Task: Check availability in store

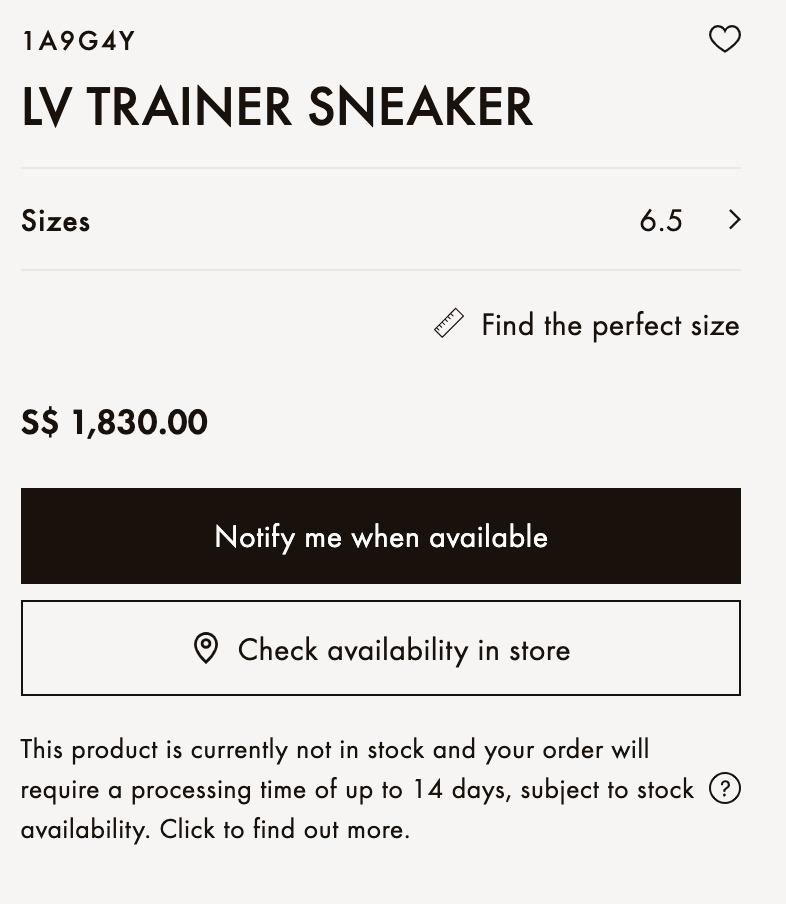Action: pyautogui.click(x=380, y=649)
